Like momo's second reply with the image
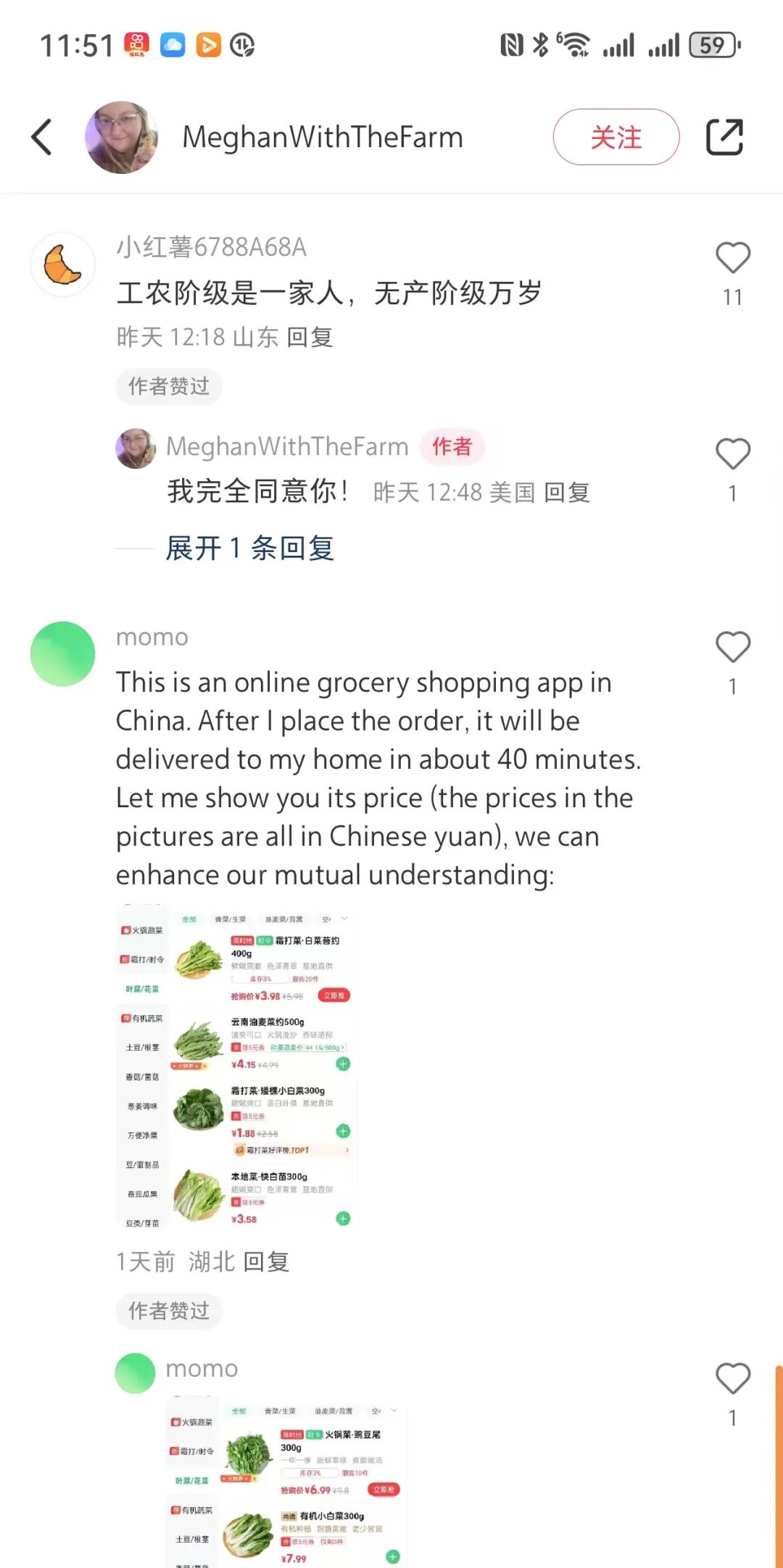 click(x=733, y=1379)
